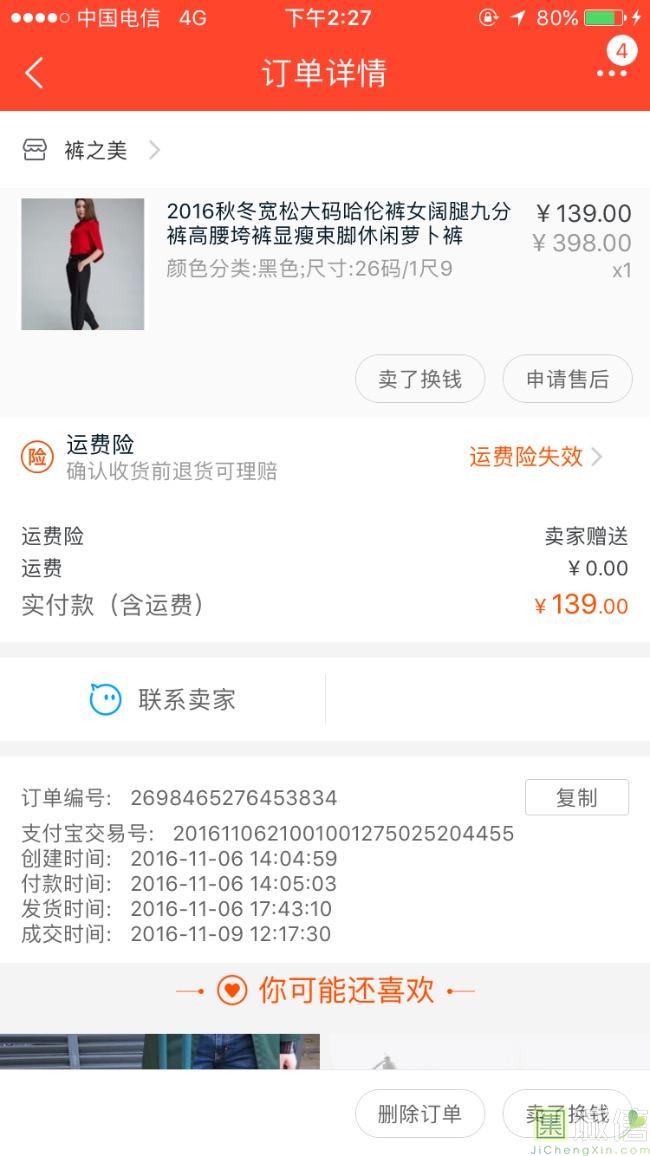Tap 申请售后 for this order
Image resolution: width=650 pixels, height=1156 pixels.
pos(567,379)
